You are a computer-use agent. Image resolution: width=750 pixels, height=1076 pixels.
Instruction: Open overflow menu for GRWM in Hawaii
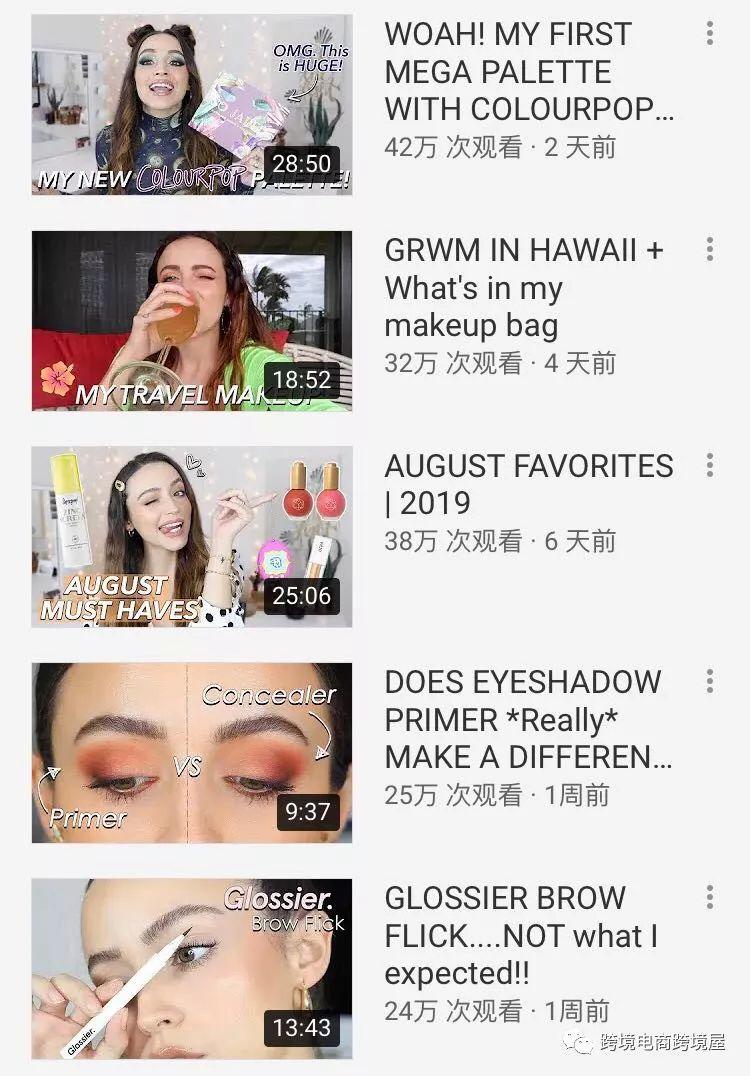coord(710,250)
